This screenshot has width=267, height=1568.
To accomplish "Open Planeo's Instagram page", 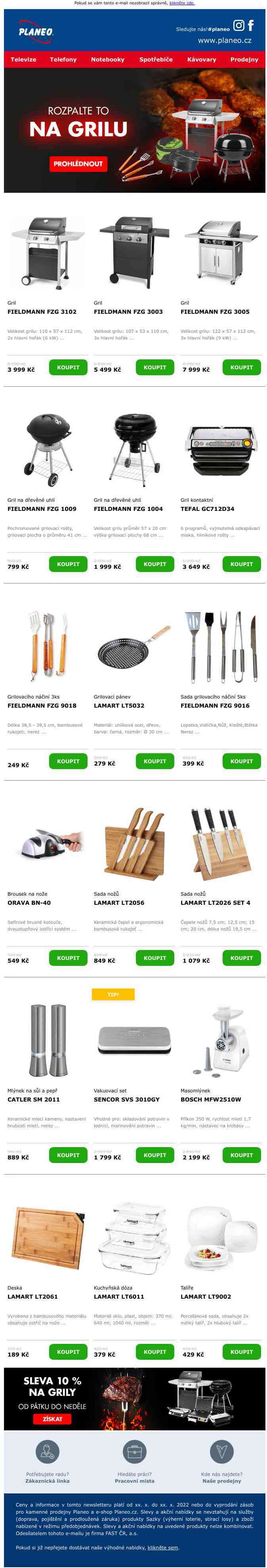I will click(x=239, y=25).
